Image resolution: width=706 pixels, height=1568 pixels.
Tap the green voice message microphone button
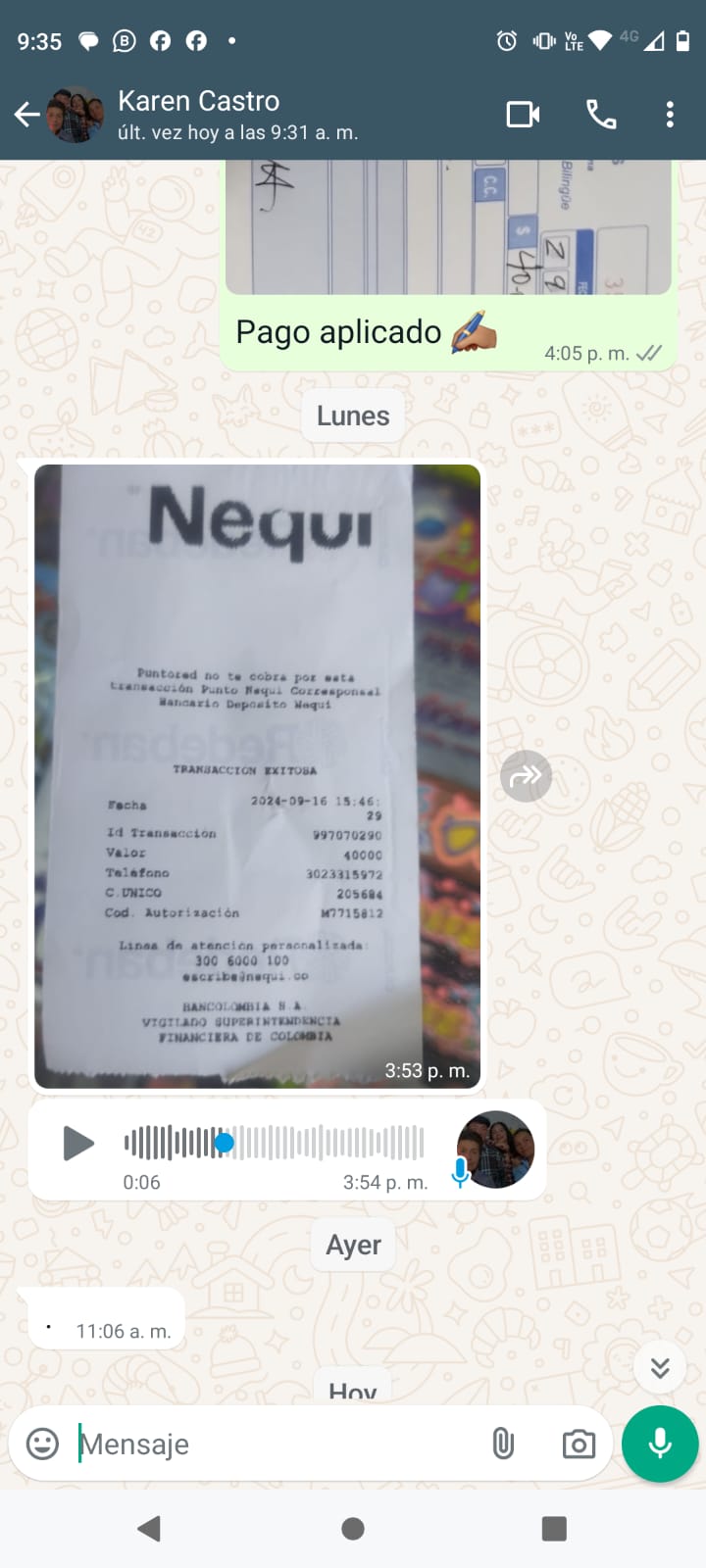coord(660,1444)
